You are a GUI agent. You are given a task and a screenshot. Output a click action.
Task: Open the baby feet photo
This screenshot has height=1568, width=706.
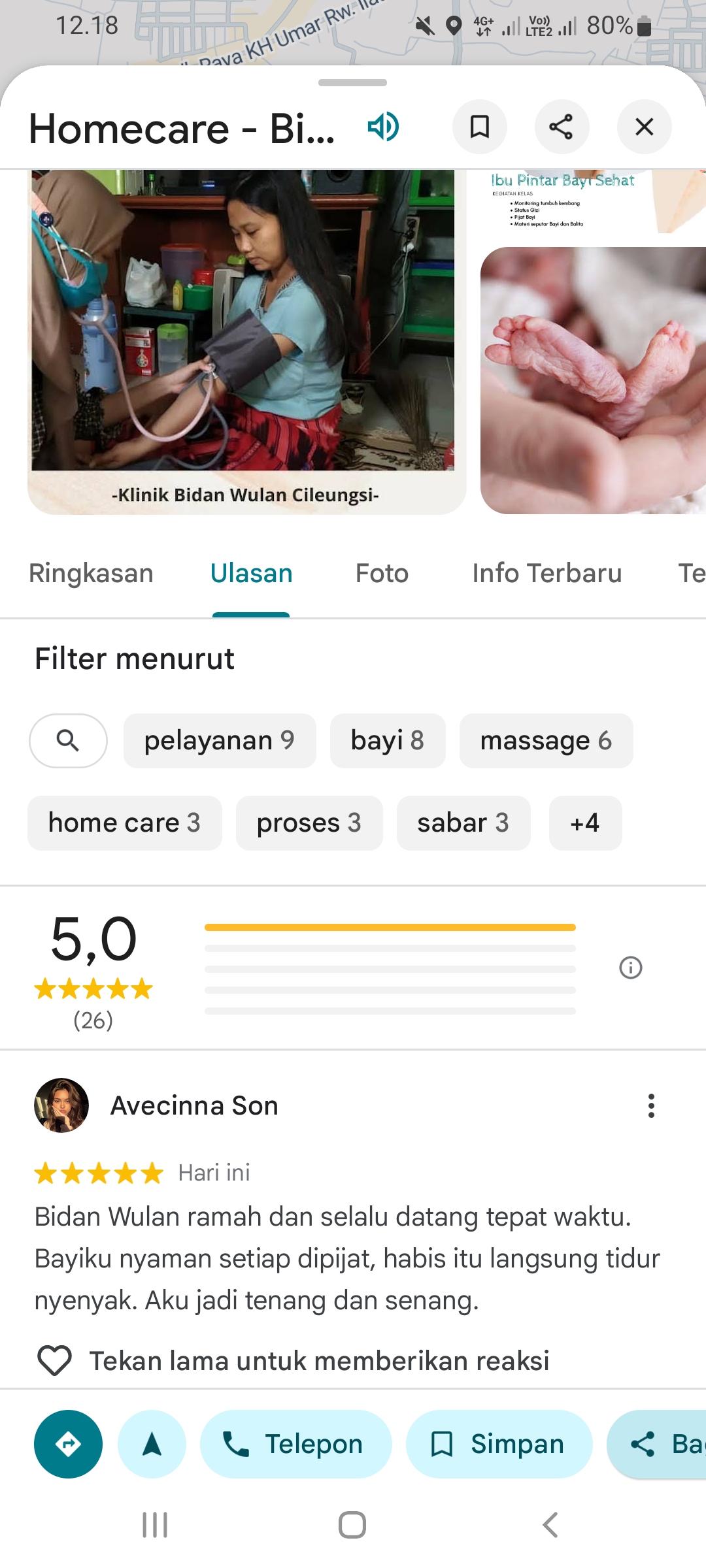593,380
